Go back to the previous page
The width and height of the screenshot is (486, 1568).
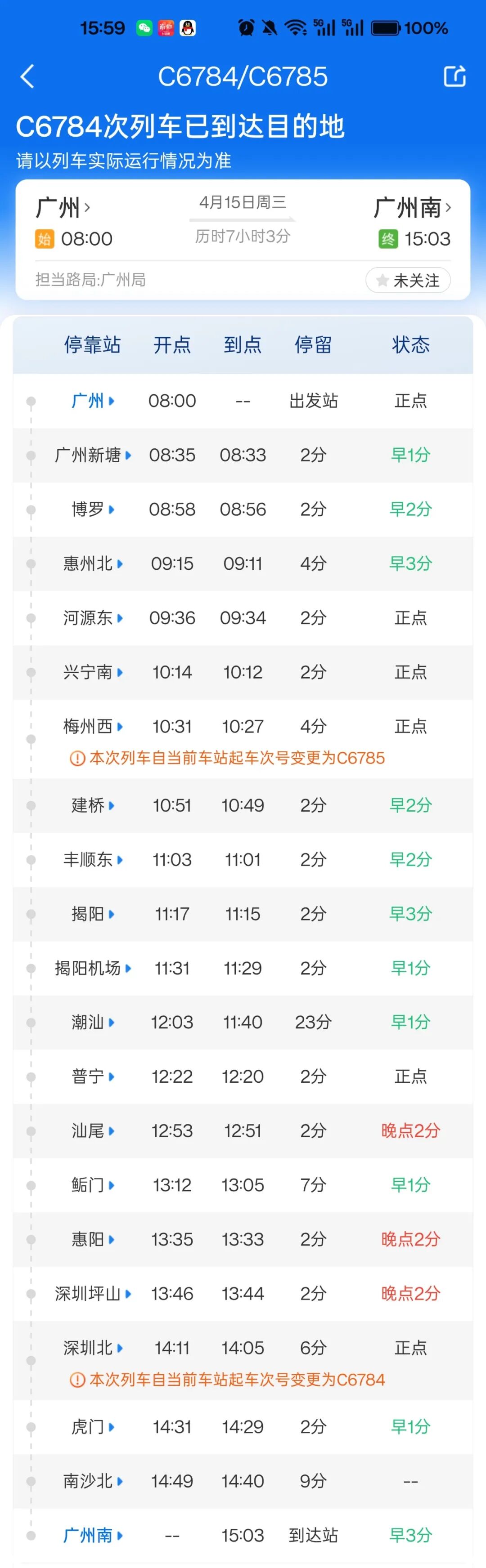click(x=27, y=77)
